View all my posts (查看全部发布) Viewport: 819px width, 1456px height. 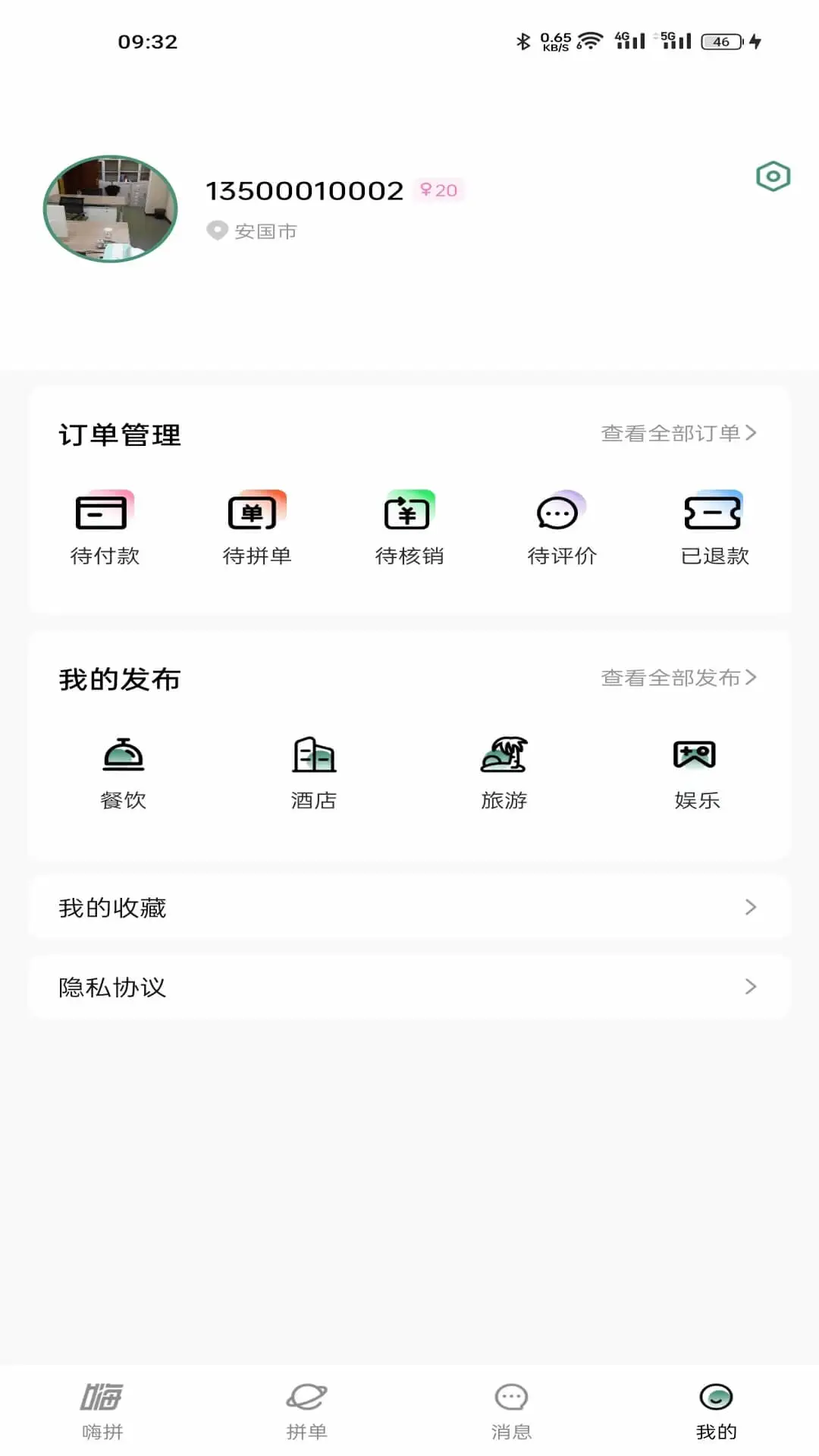pyautogui.click(x=678, y=677)
